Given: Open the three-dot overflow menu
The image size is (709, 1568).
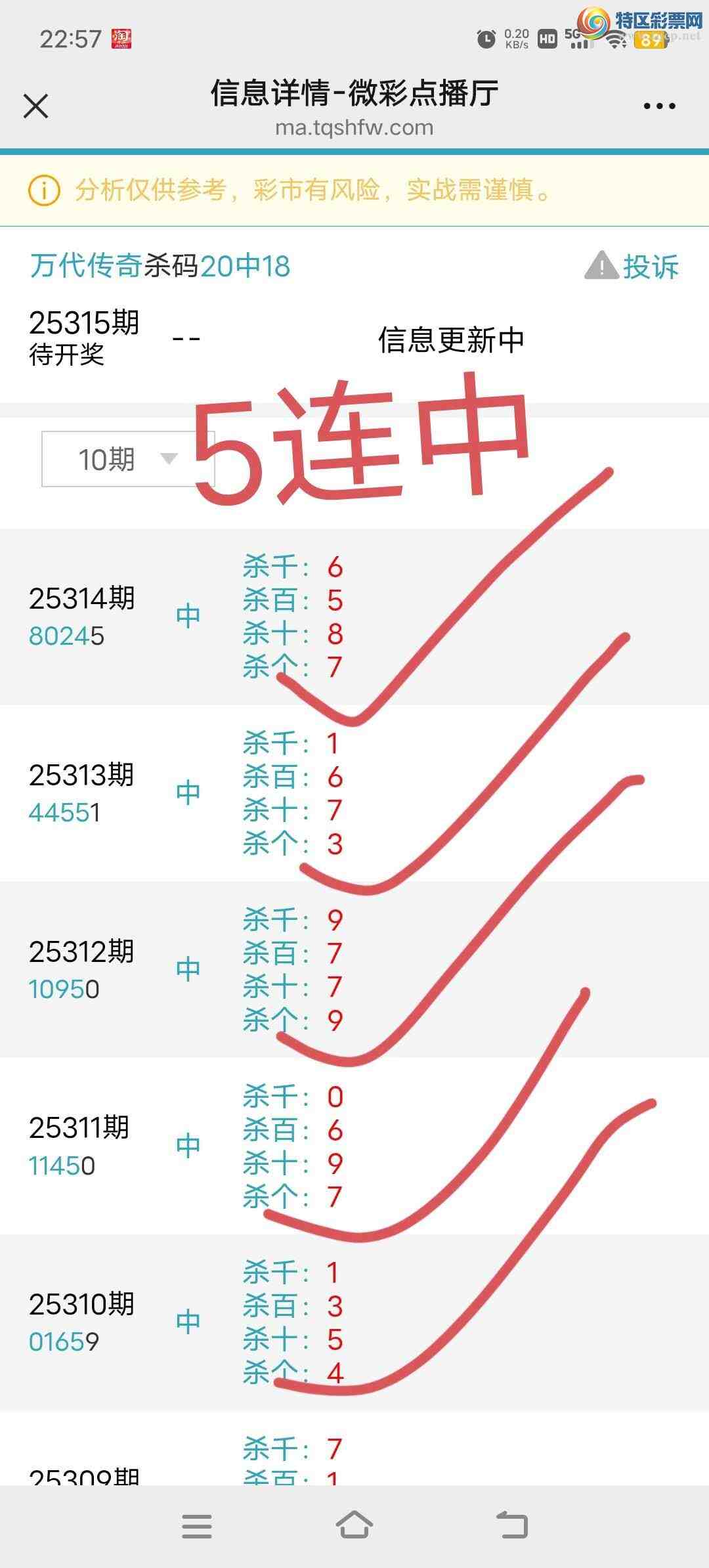Looking at the screenshot, I should pos(659,106).
